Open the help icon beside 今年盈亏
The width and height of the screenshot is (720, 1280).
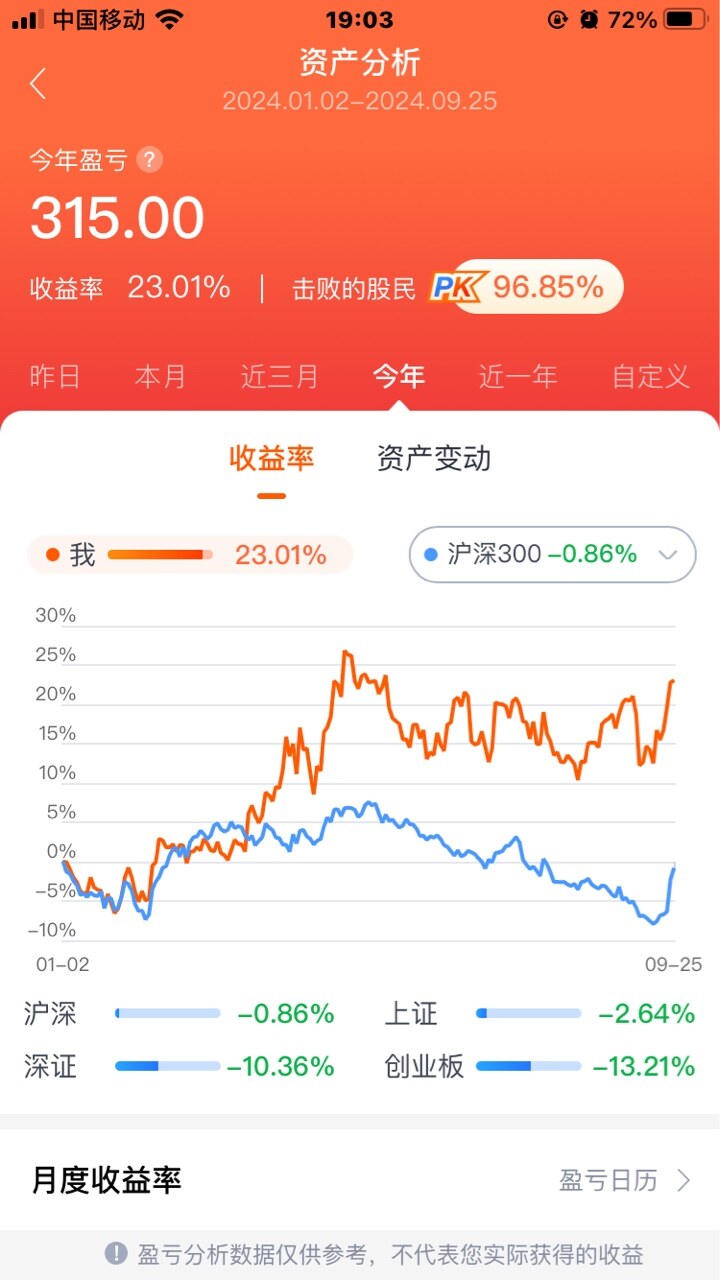point(150,160)
